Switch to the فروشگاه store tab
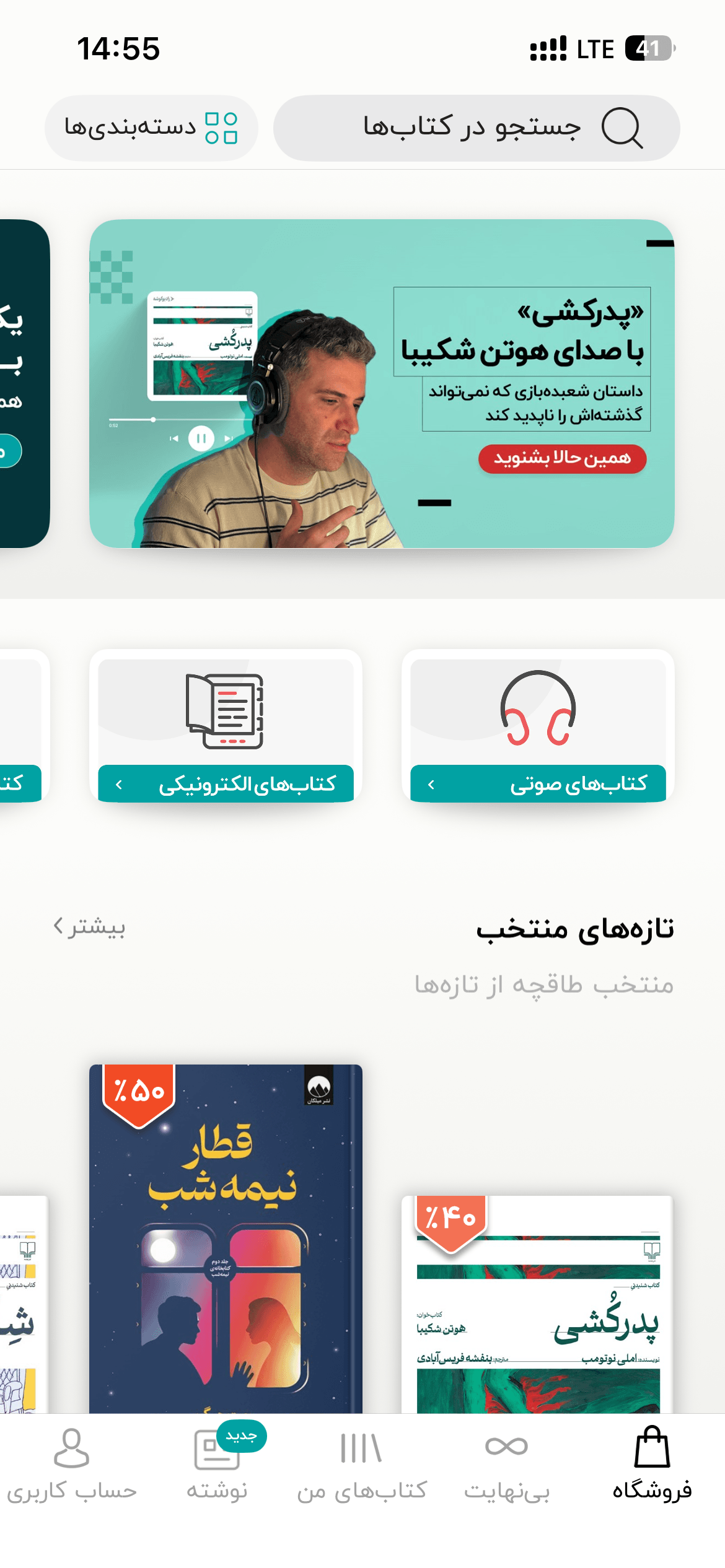 click(x=652, y=1465)
